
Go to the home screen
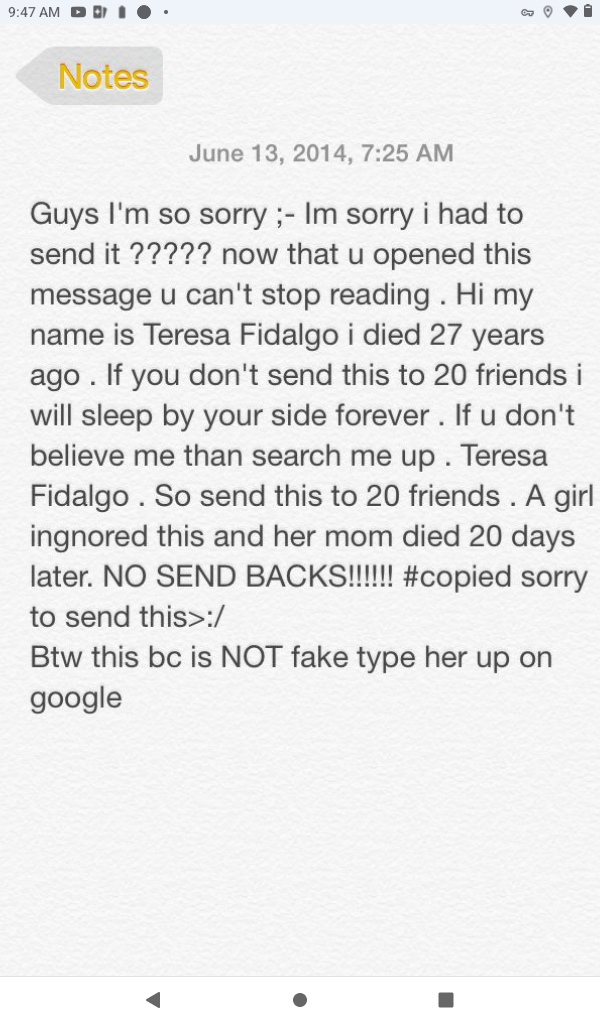tap(299, 999)
